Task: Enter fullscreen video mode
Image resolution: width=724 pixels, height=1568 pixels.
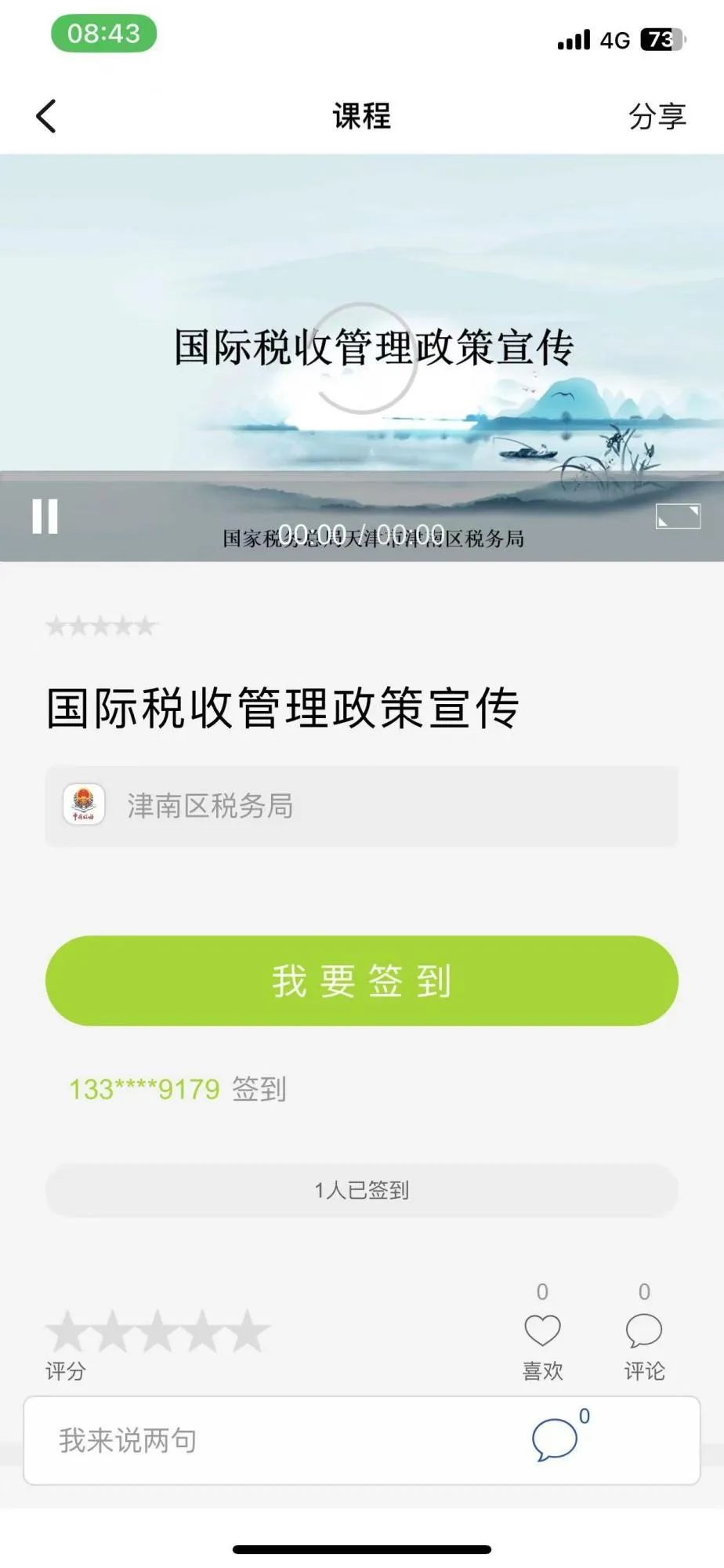Action: pos(678,517)
